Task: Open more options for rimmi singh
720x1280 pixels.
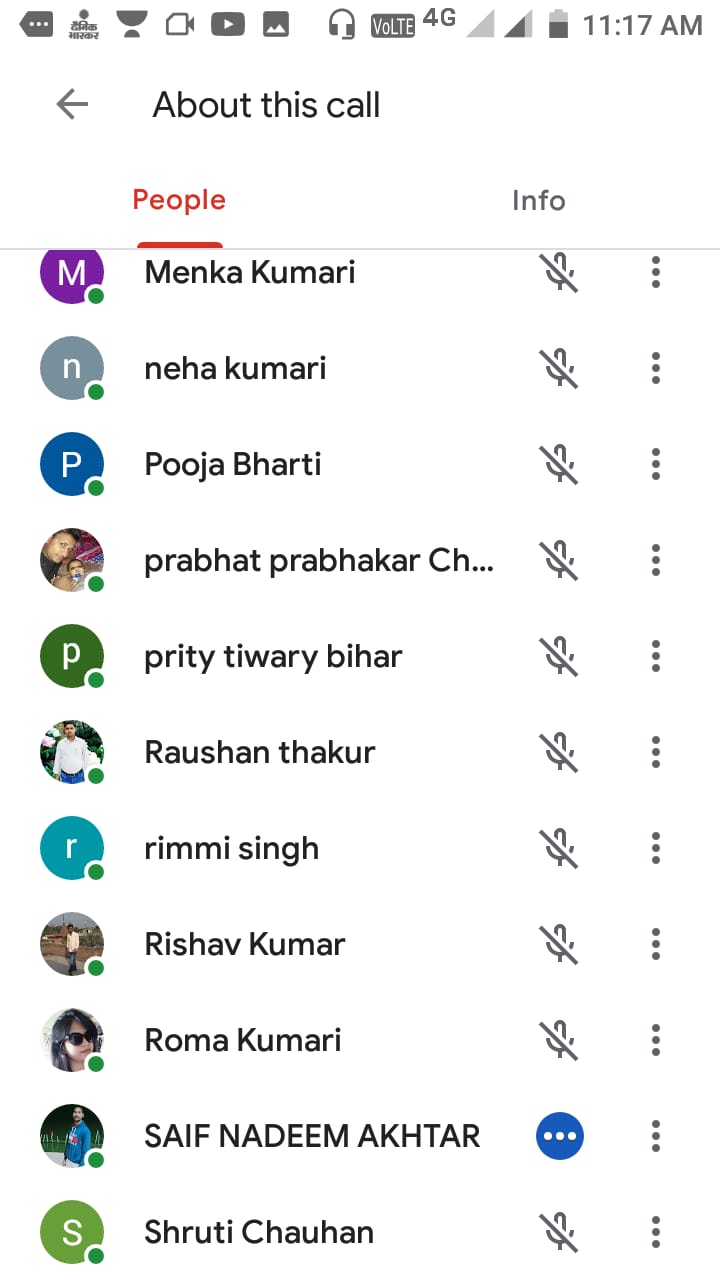Action: point(656,848)
